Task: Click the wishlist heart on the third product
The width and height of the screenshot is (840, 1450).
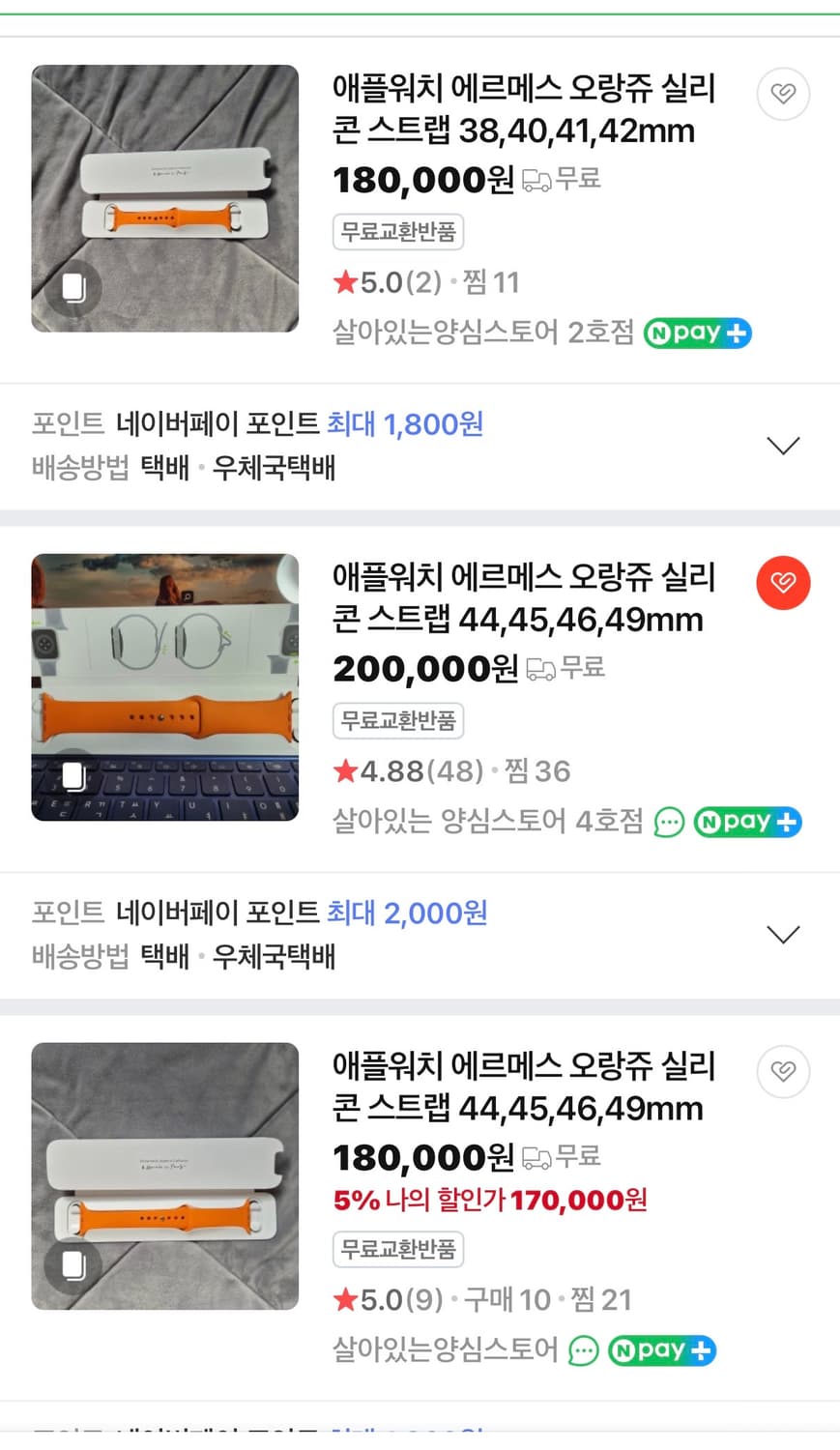Action: [x=783, y=1072]
